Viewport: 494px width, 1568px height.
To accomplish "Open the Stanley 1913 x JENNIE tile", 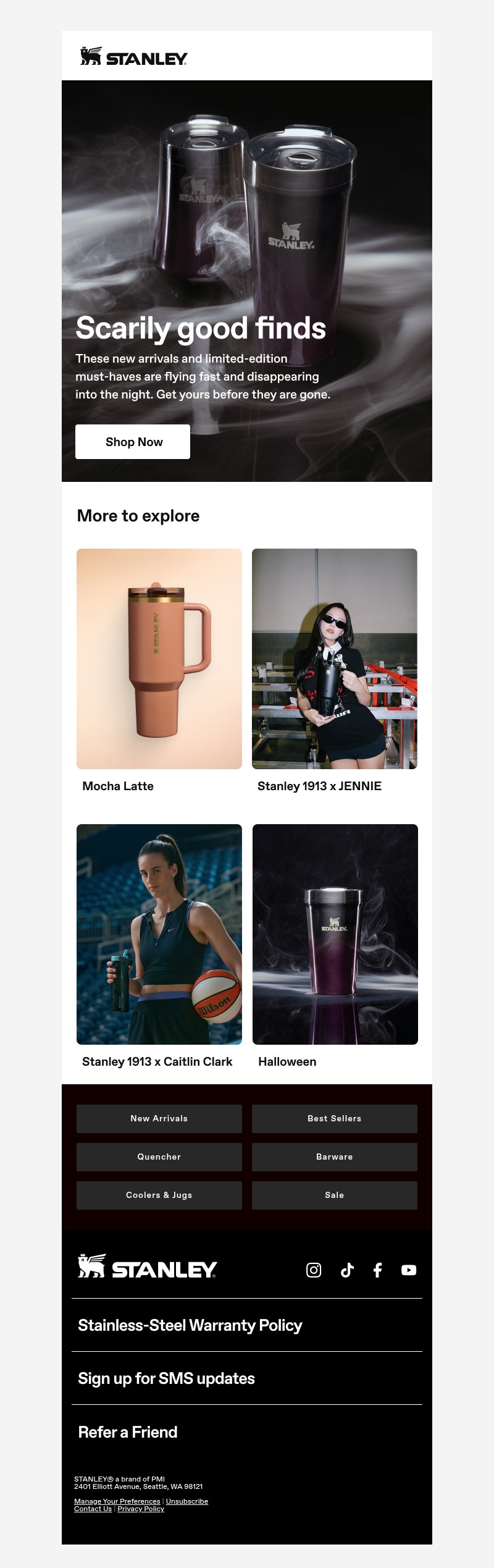I will pyautogui.click(x=335, y=659).
